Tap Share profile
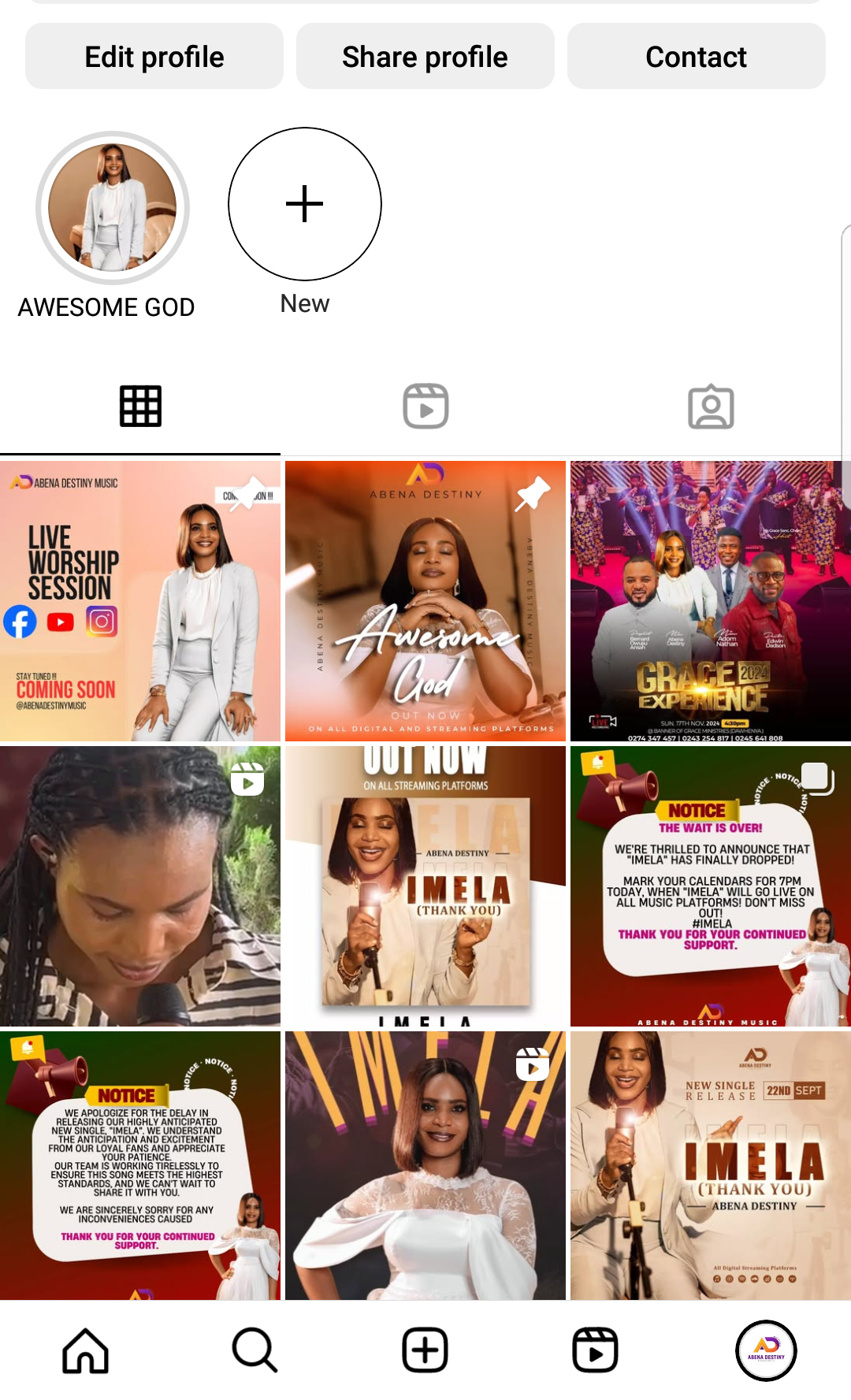 tap(425, 57)
